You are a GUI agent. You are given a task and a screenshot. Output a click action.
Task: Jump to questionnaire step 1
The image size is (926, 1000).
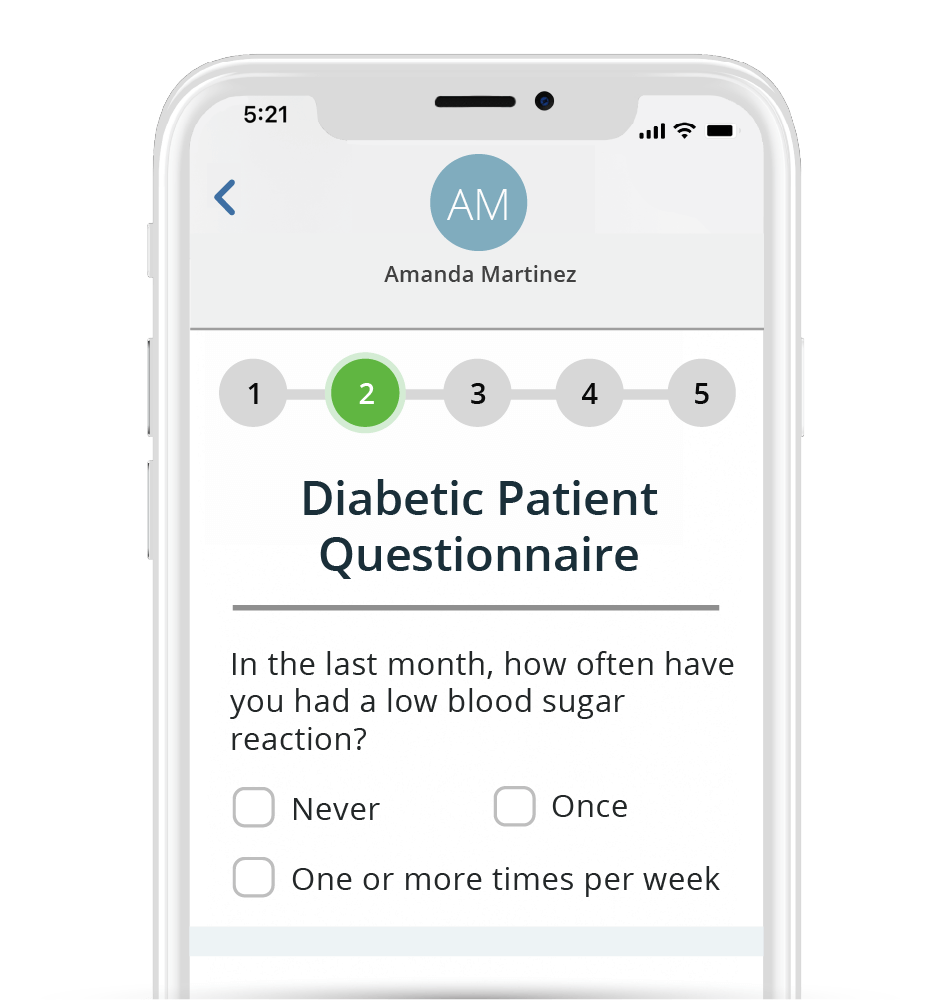pyautogui.click(x=253, y=394)
